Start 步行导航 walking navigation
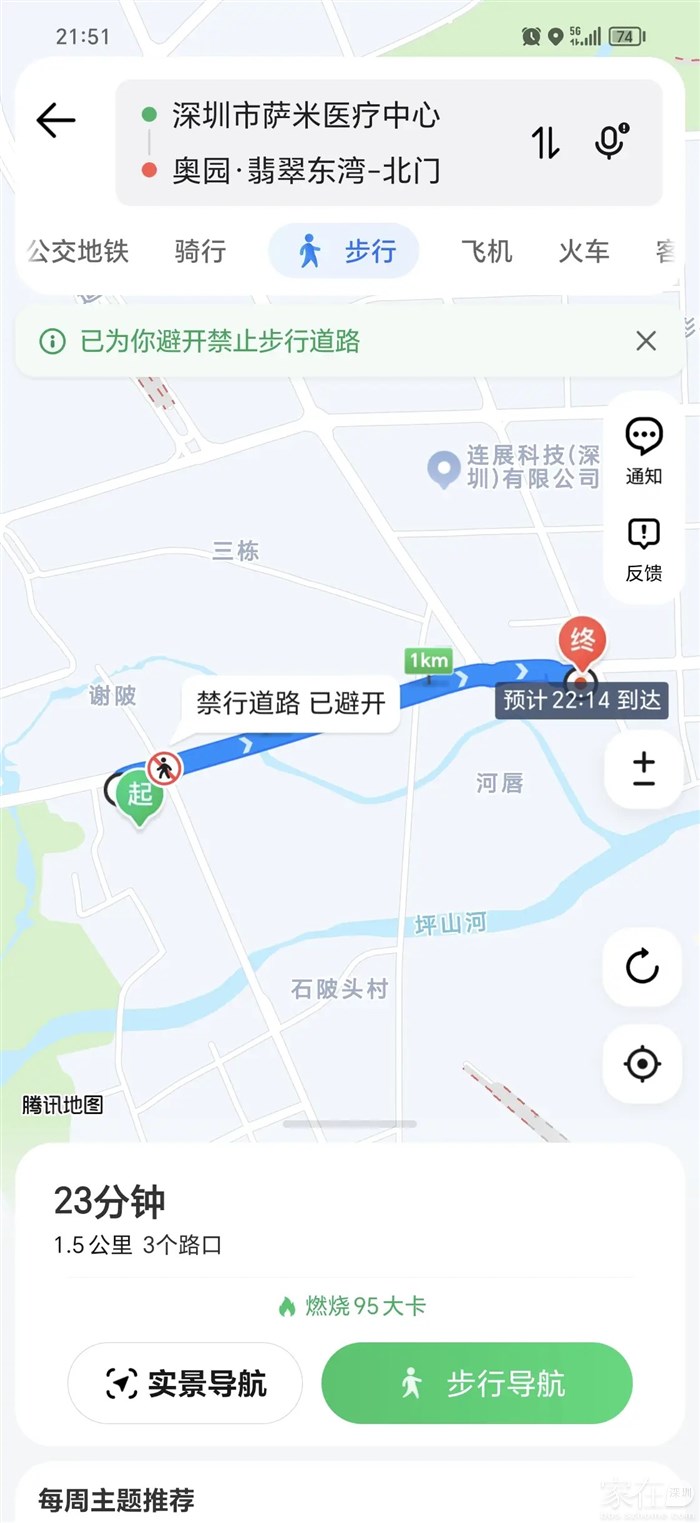This screenshot has height=1523, width=700. click(x=477, y=1384)
